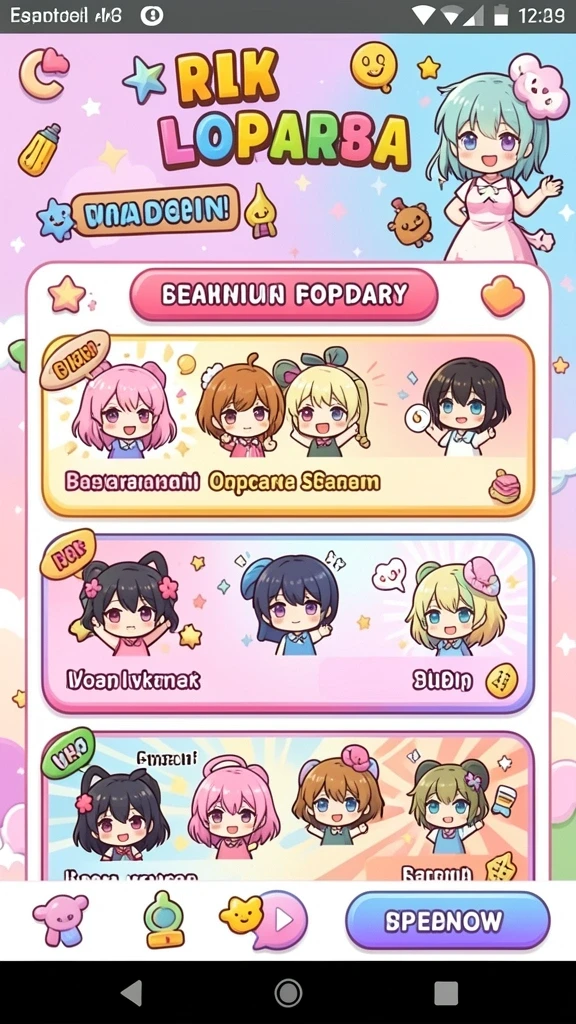Open the pink card labeled Voan Ivkanak
576x1024 pixels.
click(287, 624)
